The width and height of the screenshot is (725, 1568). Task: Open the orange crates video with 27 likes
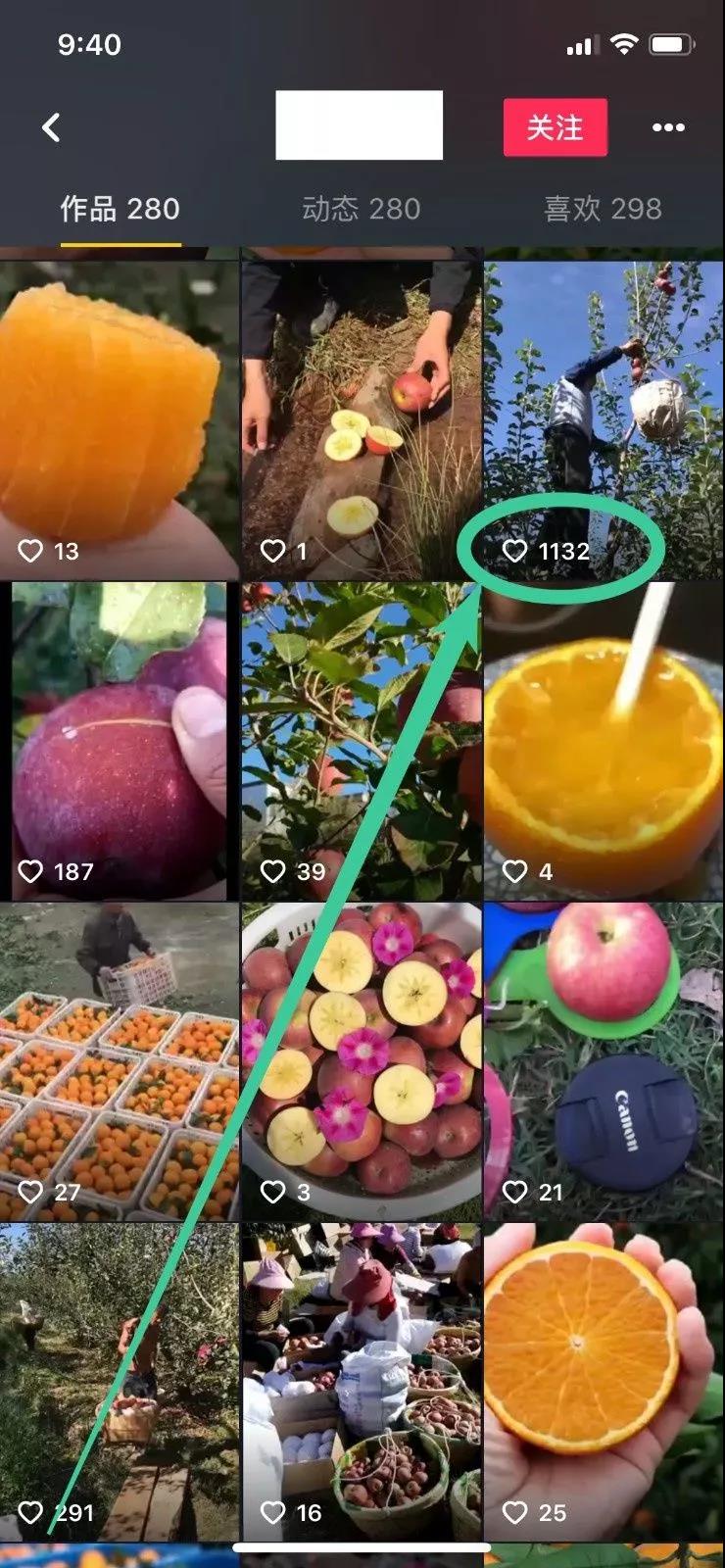(x=118, y=1058)
